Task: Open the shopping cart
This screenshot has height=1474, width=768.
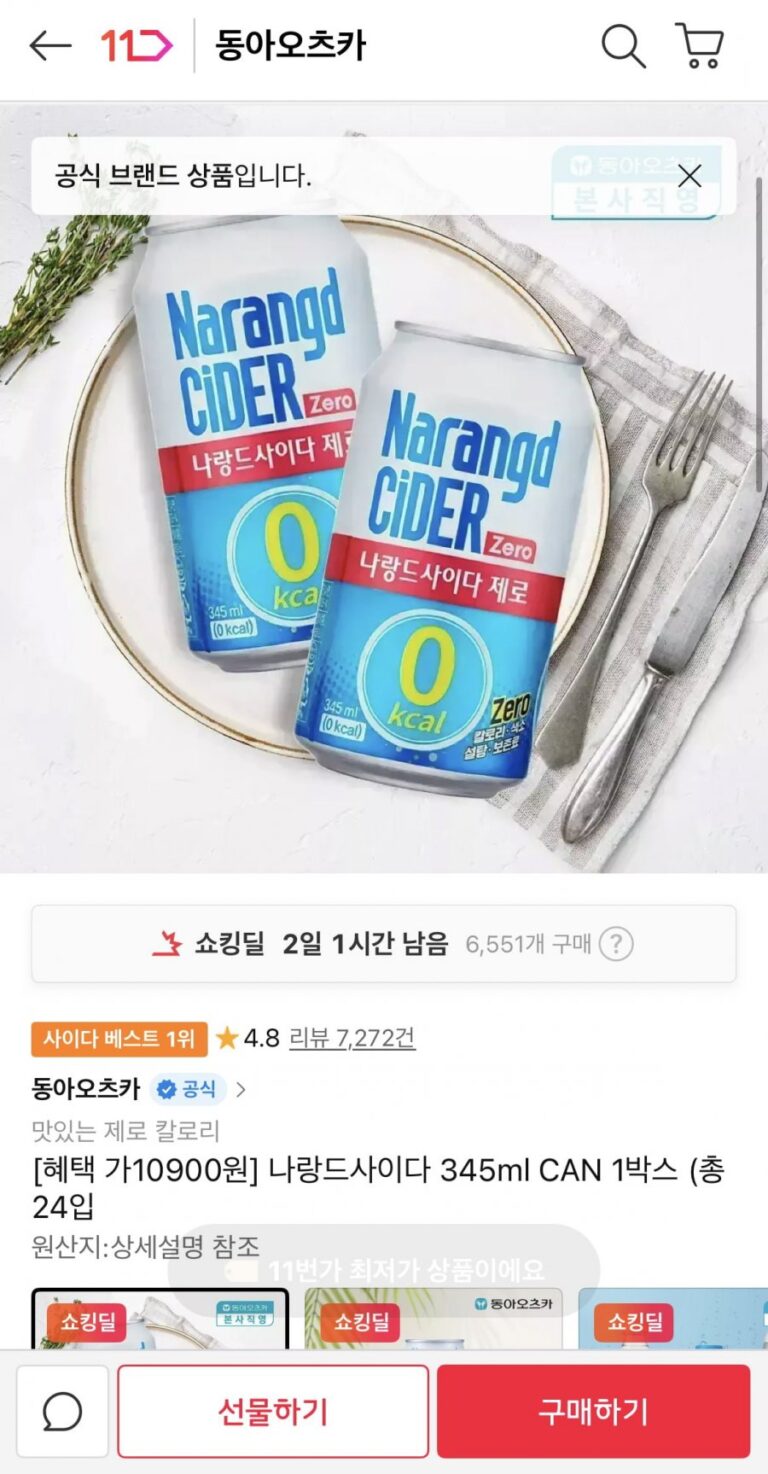Action: [700, 46]
